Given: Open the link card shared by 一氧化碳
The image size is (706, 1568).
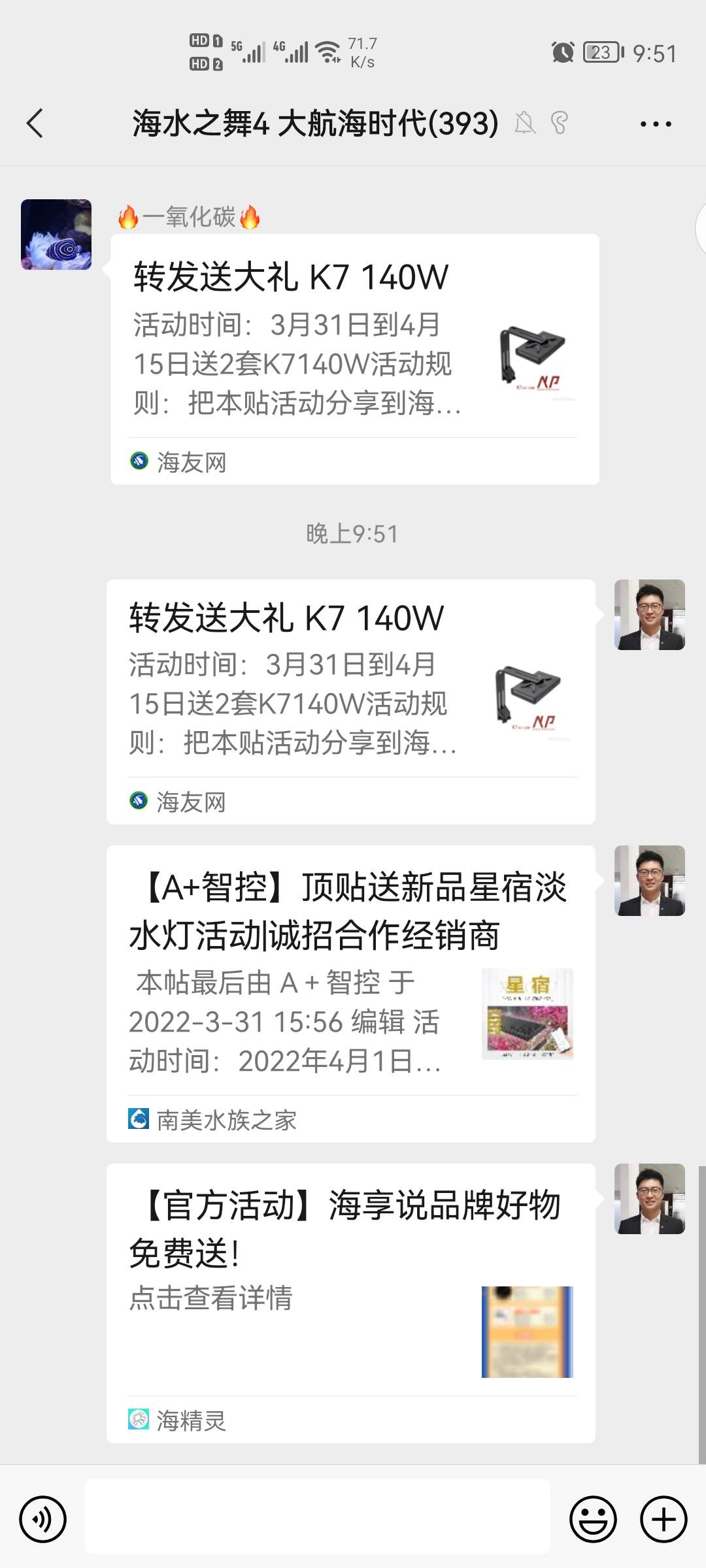Looking at the screenshot, I should 354,359.
